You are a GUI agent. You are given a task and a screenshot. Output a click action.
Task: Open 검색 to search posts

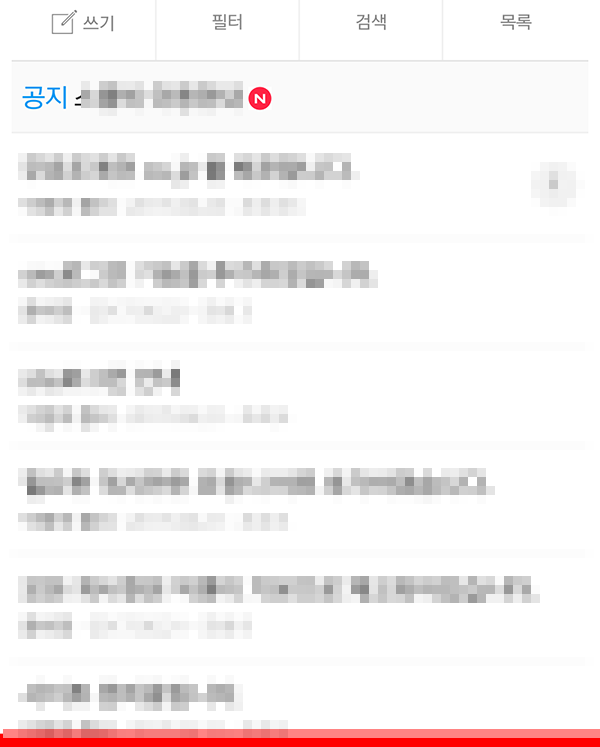(x=370, y=22)
